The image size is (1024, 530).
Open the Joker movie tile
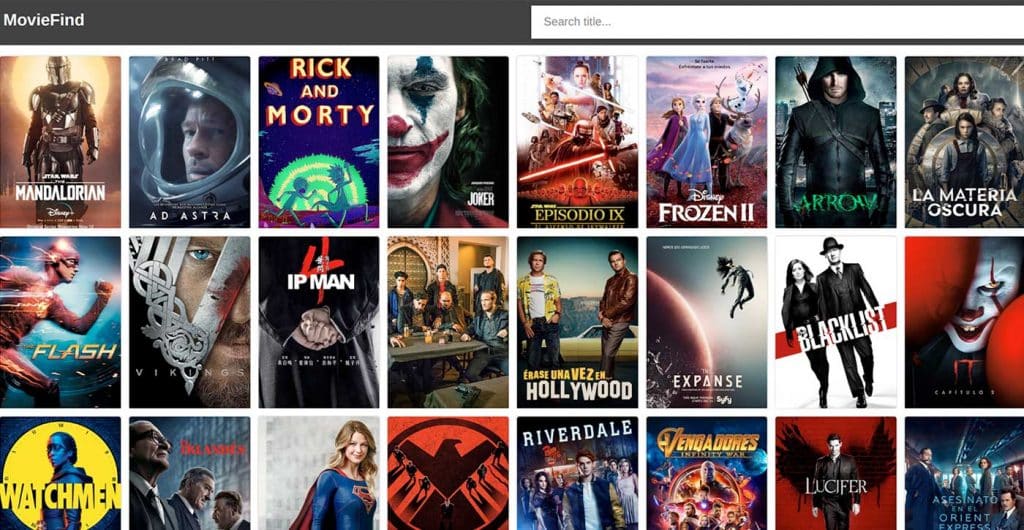[x=447, y=142]
